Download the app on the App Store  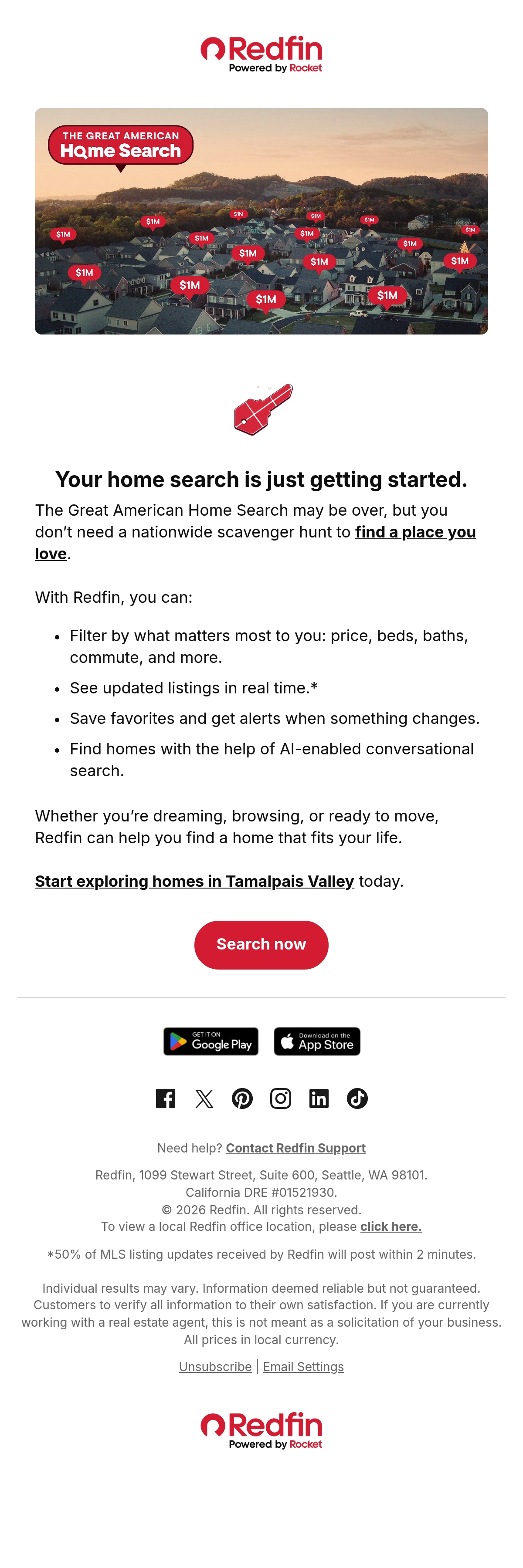316,1041
